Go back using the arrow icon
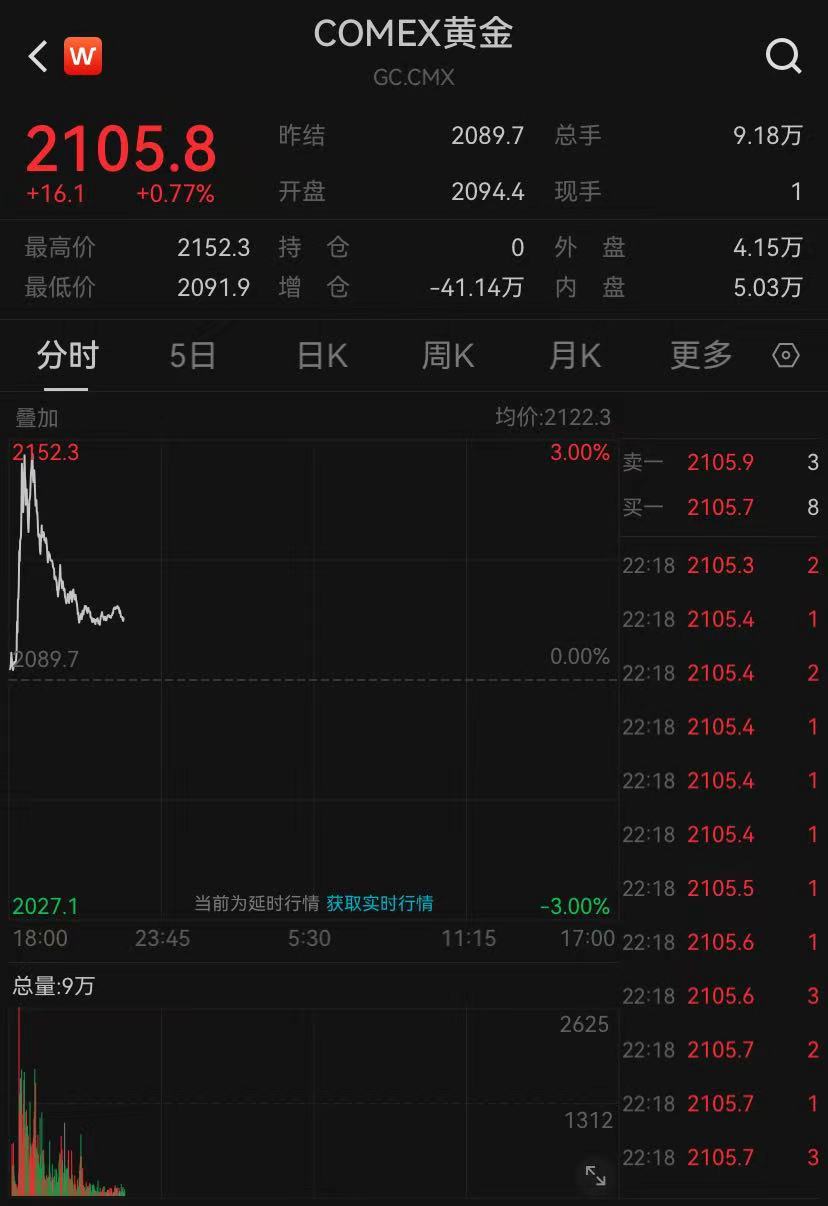Viewport: 828px width, 1206px height. 38,57
